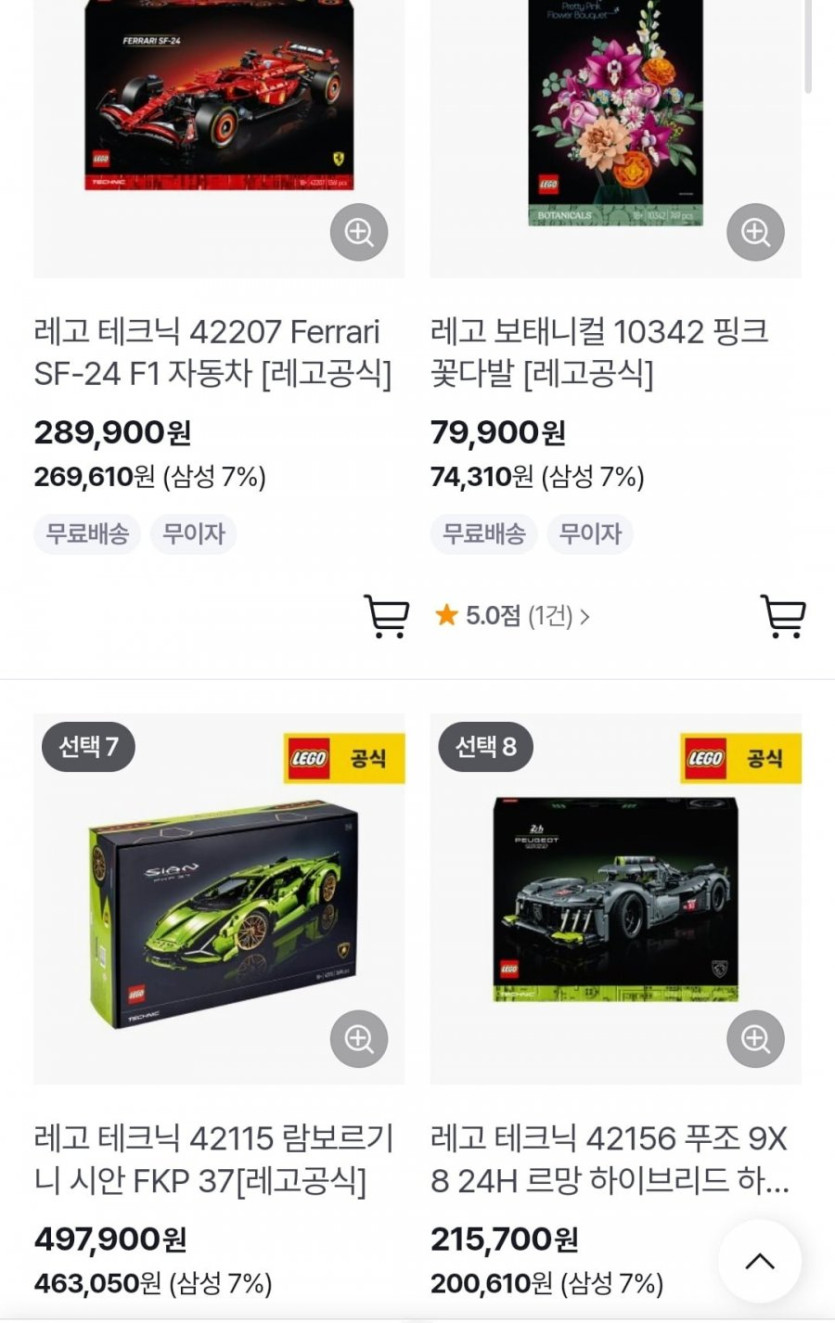Jump back to the top of the page
Image resolution: width=835 pixels, height=1323 pixels.
click(760, 1261)
